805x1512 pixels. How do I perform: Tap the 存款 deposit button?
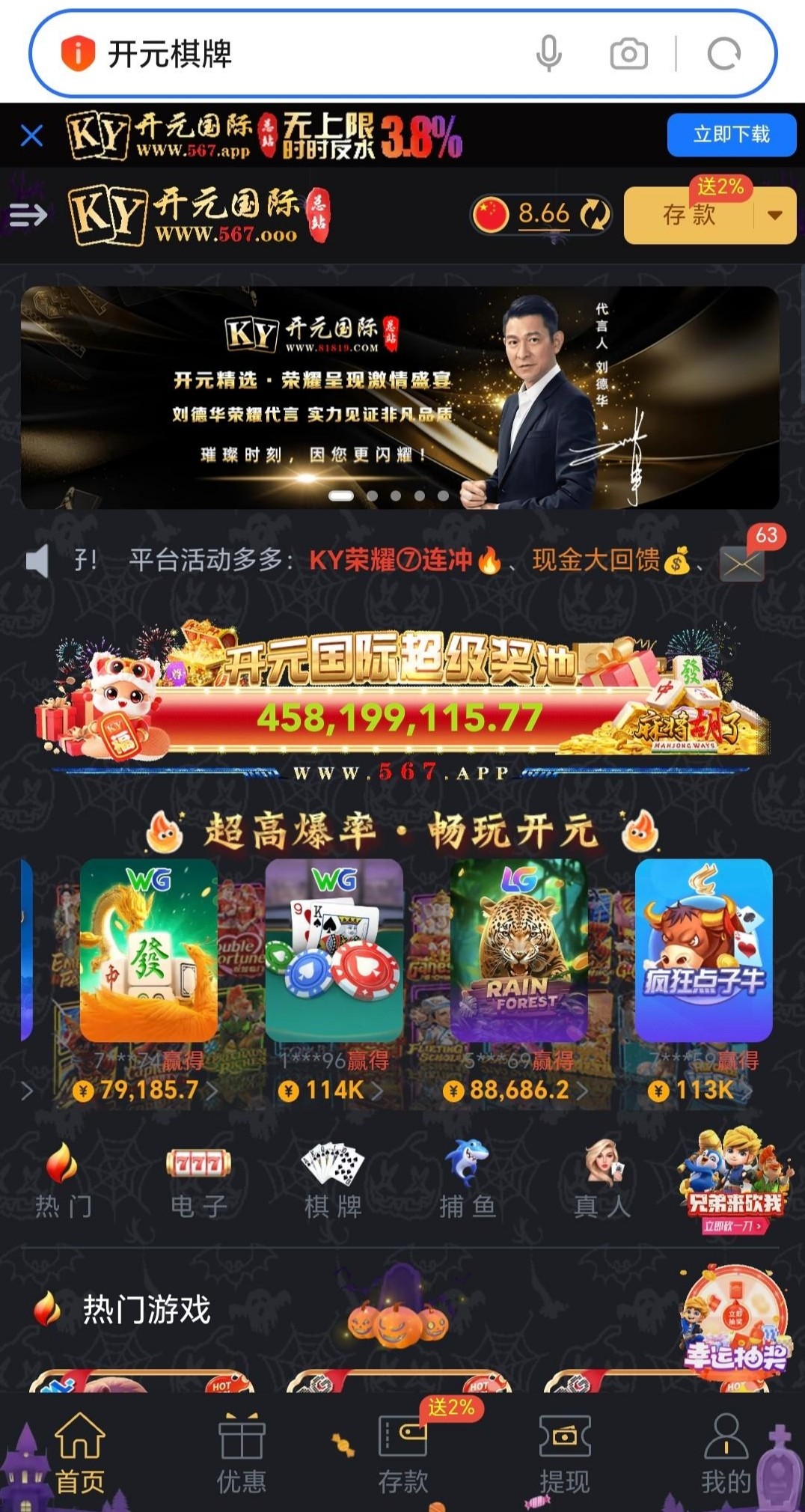688,216
